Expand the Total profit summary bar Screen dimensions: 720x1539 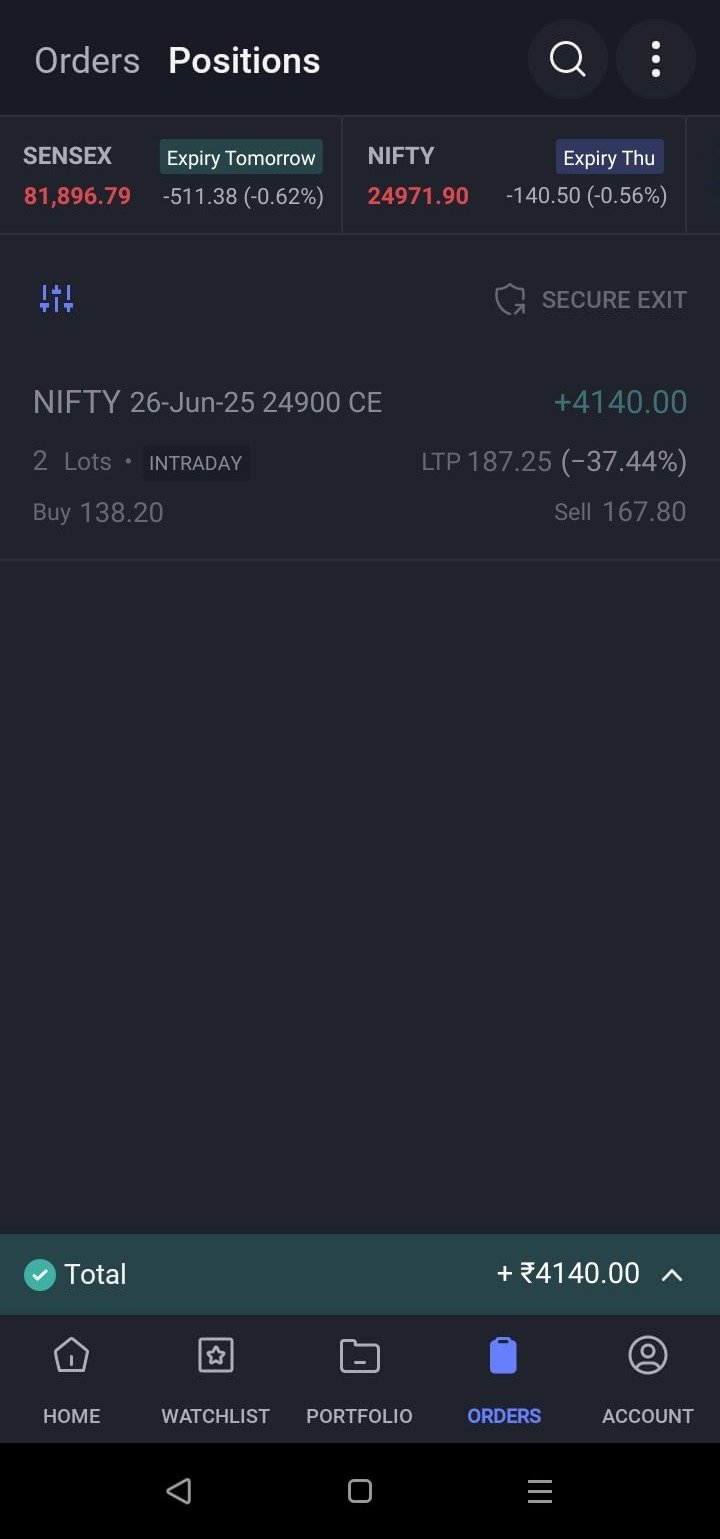(671, 1274)
